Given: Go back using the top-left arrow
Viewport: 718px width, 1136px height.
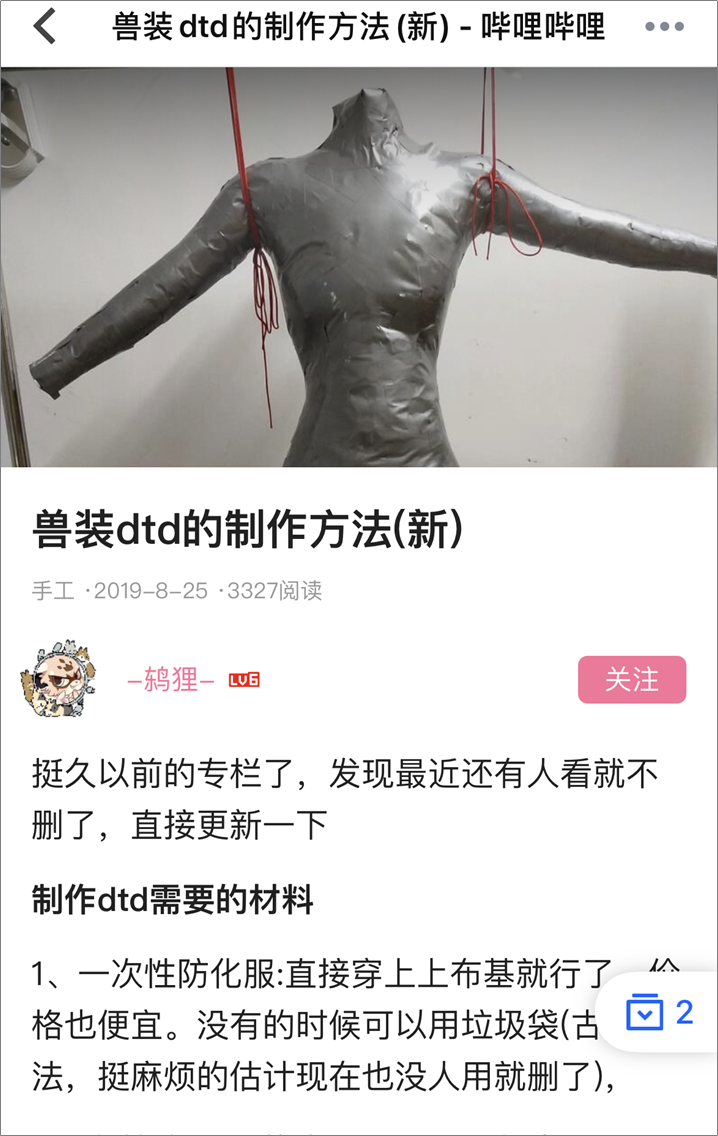Looking at the screenshot, I should pos(45,27).
